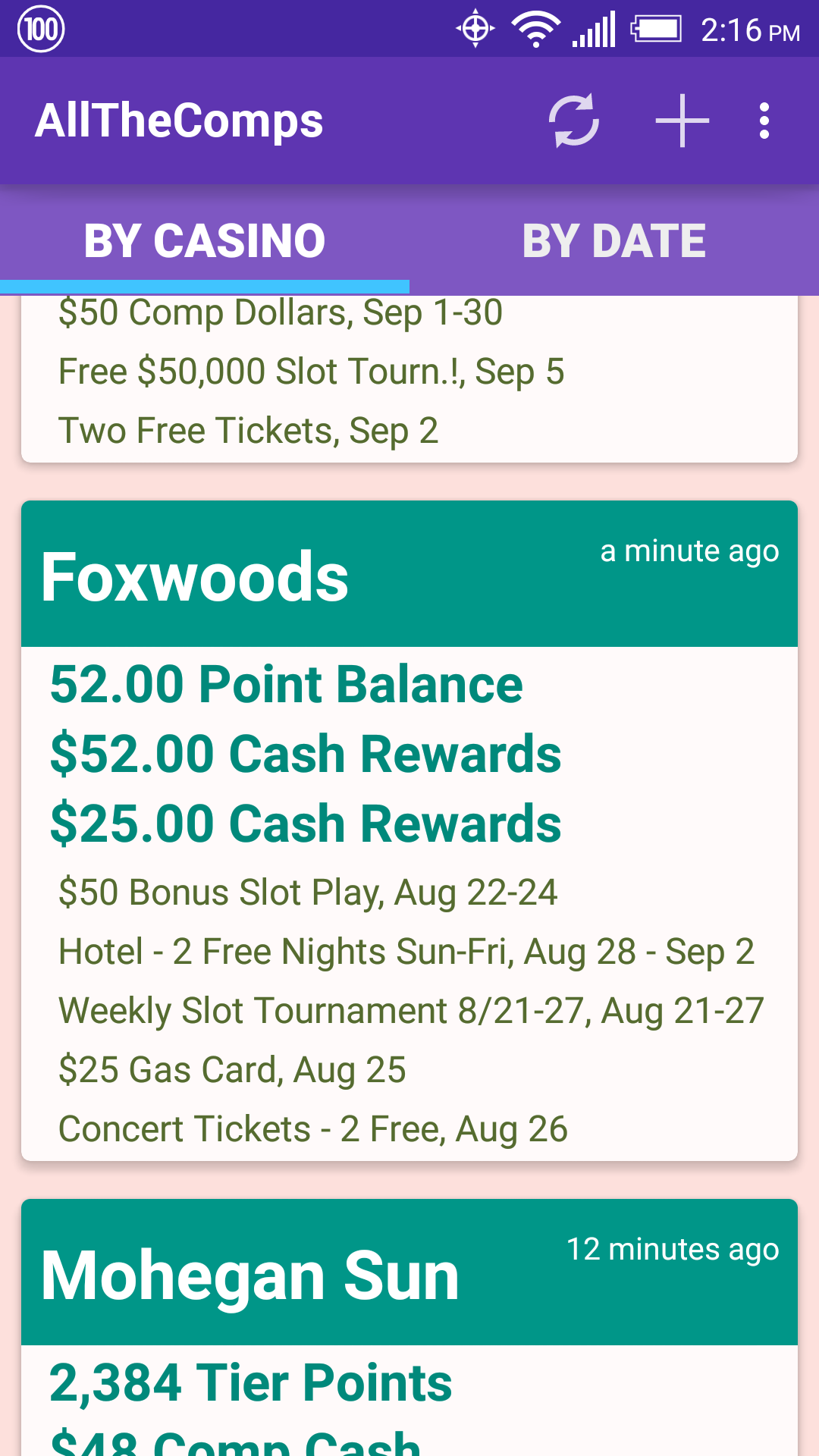Tap the Wi-Fi status indicator
The height and width of the screenshot is (1456, 819).
(535, 29)
